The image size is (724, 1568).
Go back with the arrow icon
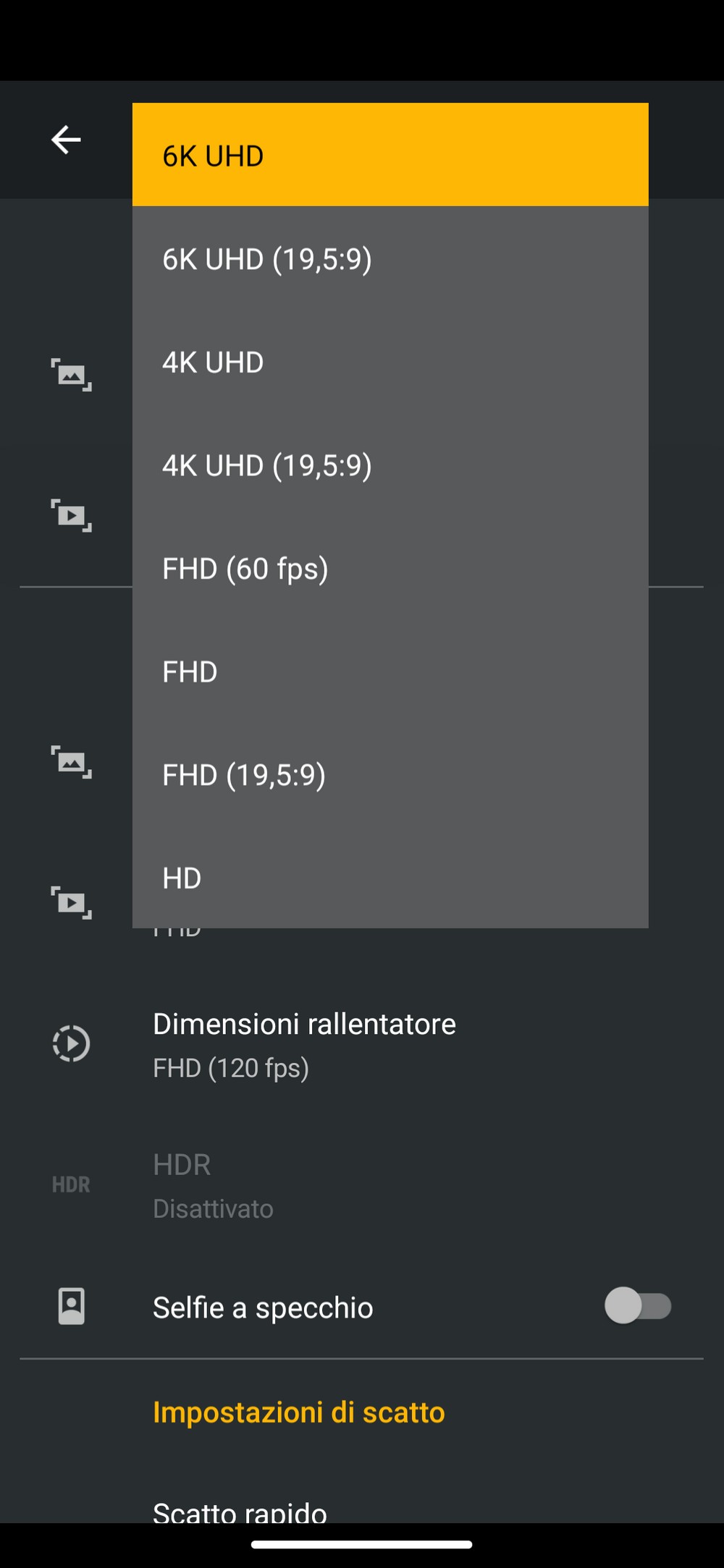pos(66,140)
